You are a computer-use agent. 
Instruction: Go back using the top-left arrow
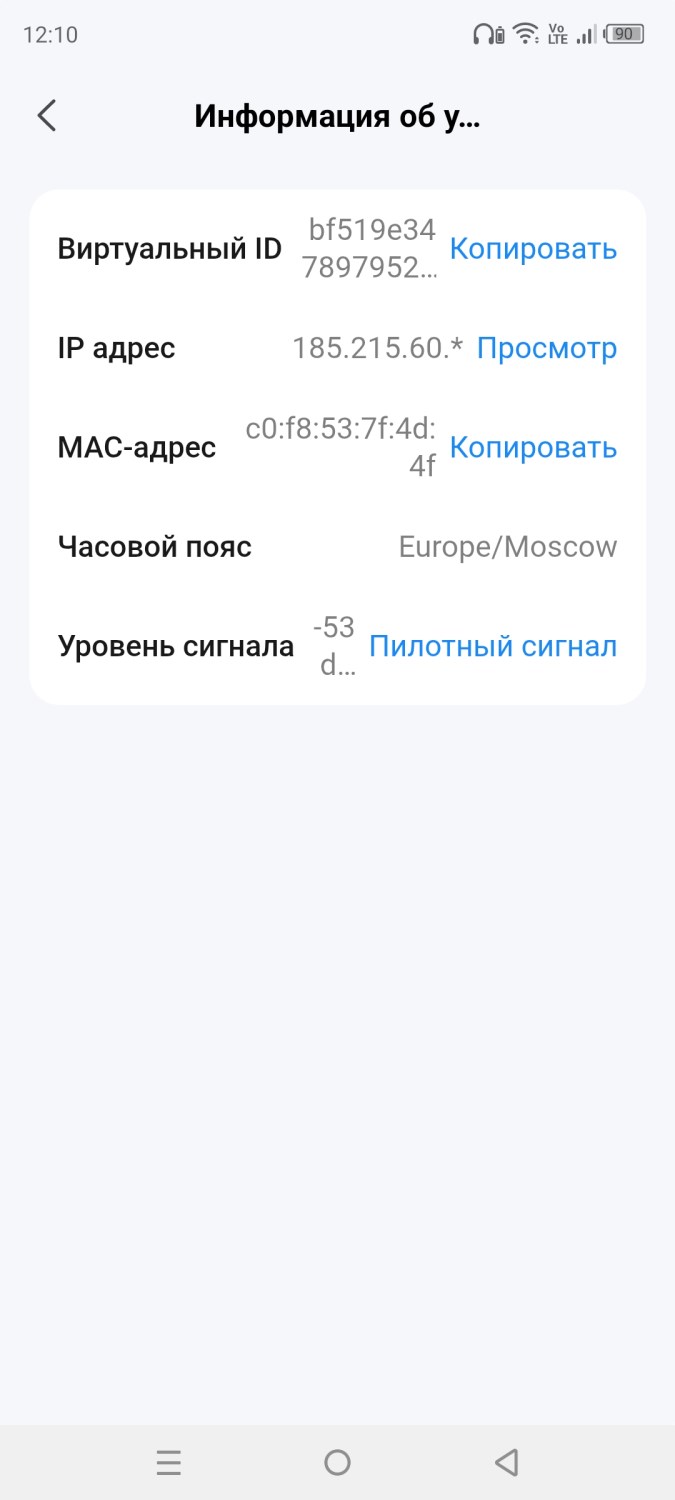coord(47,116)
